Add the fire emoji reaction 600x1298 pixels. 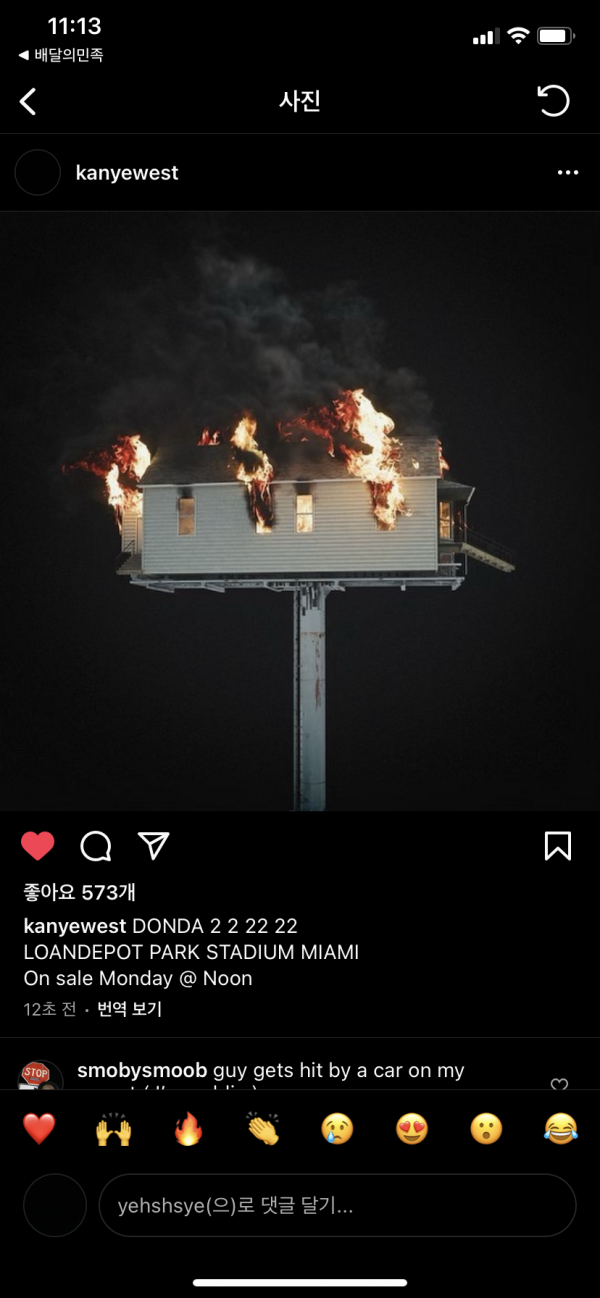click(188, 1130)
